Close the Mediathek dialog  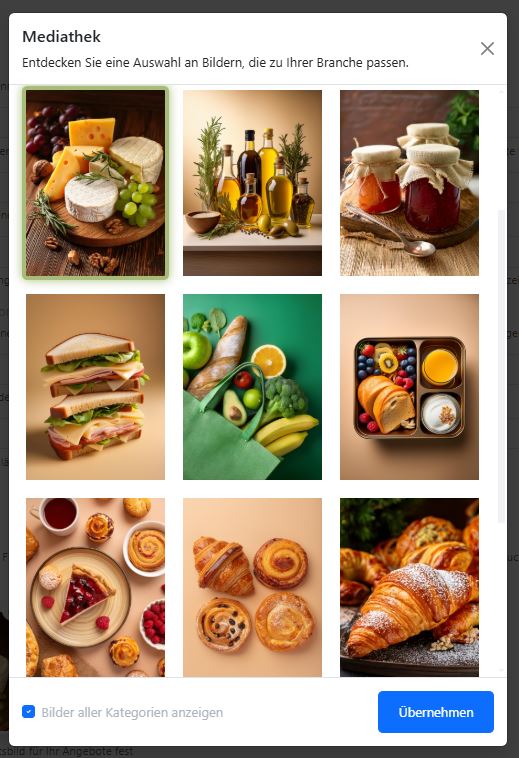487,48
